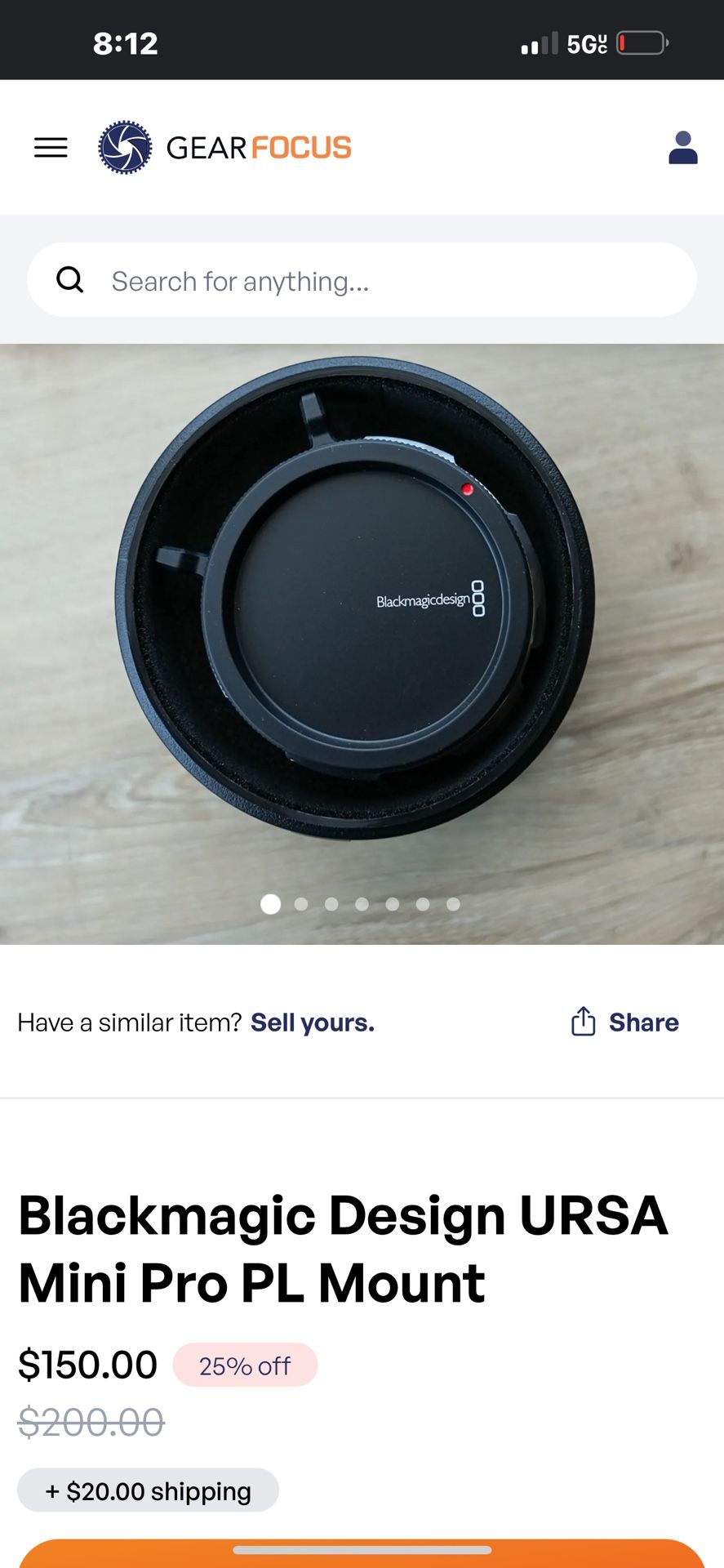Viewport: 724px width, 1568px height.
Task: Open the hamburger navigation menu
Action: (x=51, y=148)
